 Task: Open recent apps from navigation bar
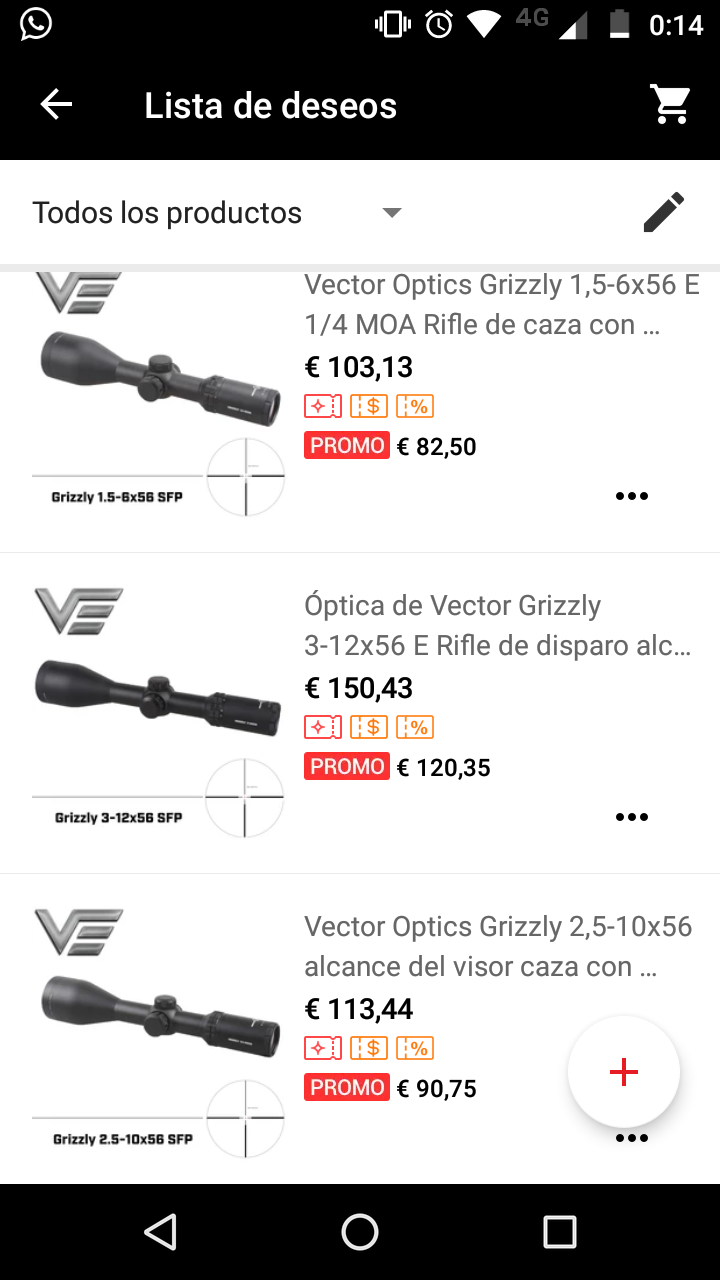(x=560, y=1232)
